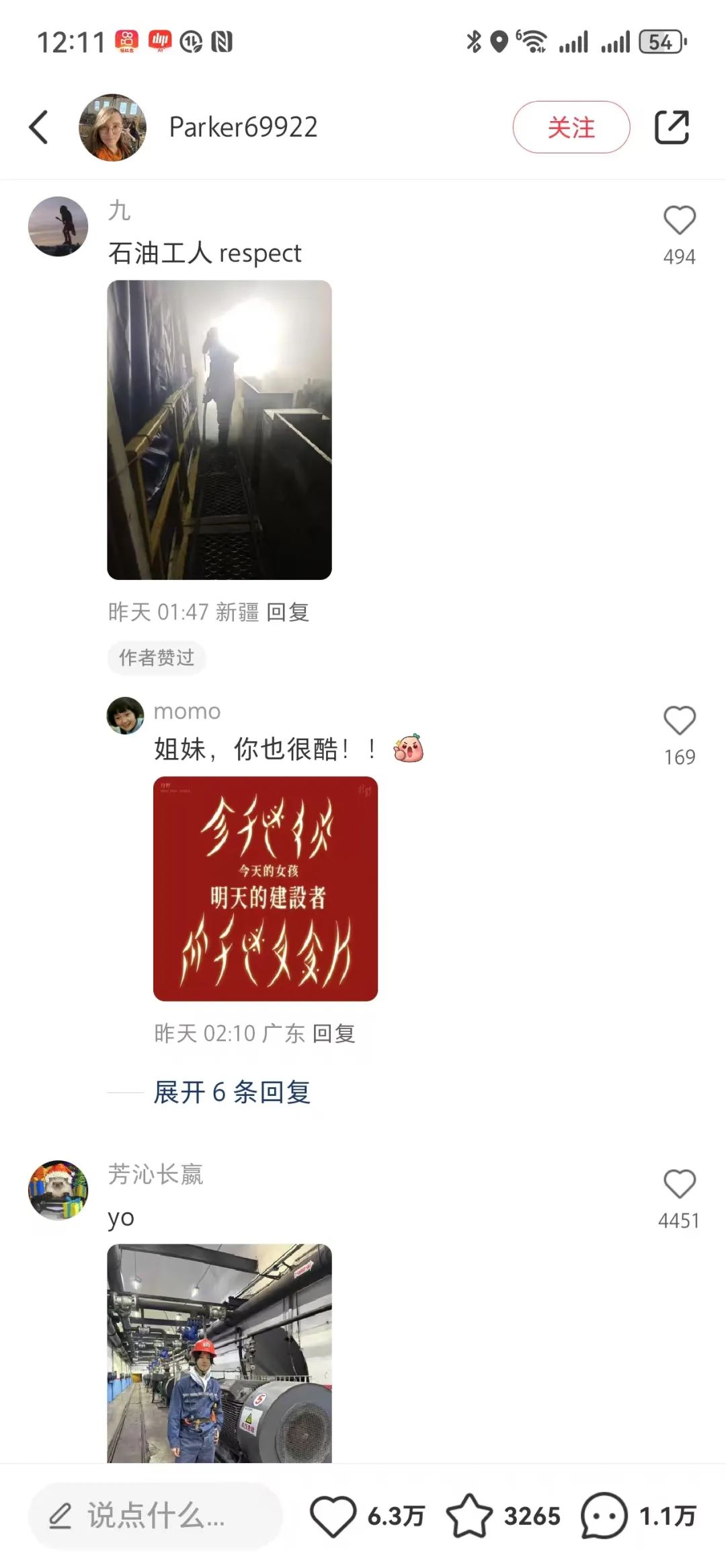
Task: Expand the 6 hidden replies
Action: pyautogui.click(x=232, y=1092)
